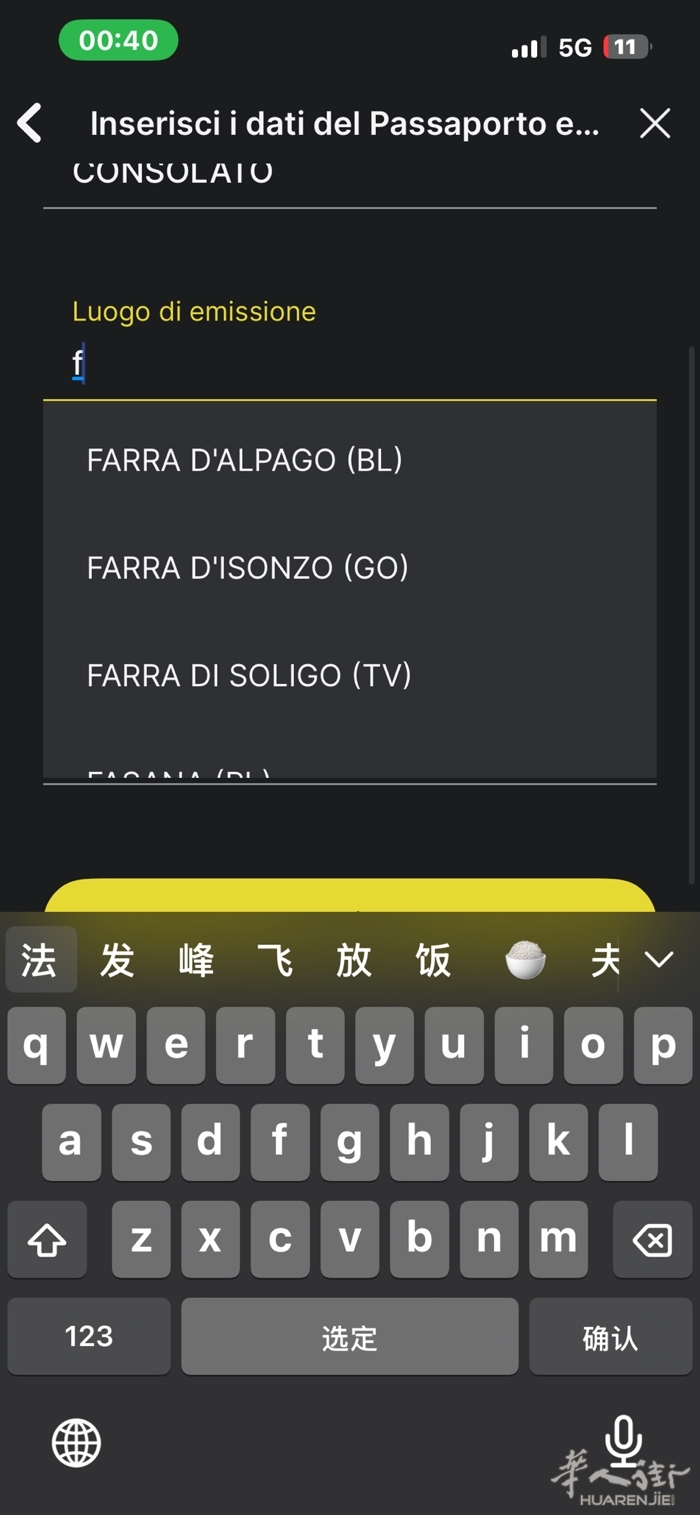The image size is (700, 1515).
Task: Pick FARRA DI SOLIGO (TV)
Action: [249, 675]
